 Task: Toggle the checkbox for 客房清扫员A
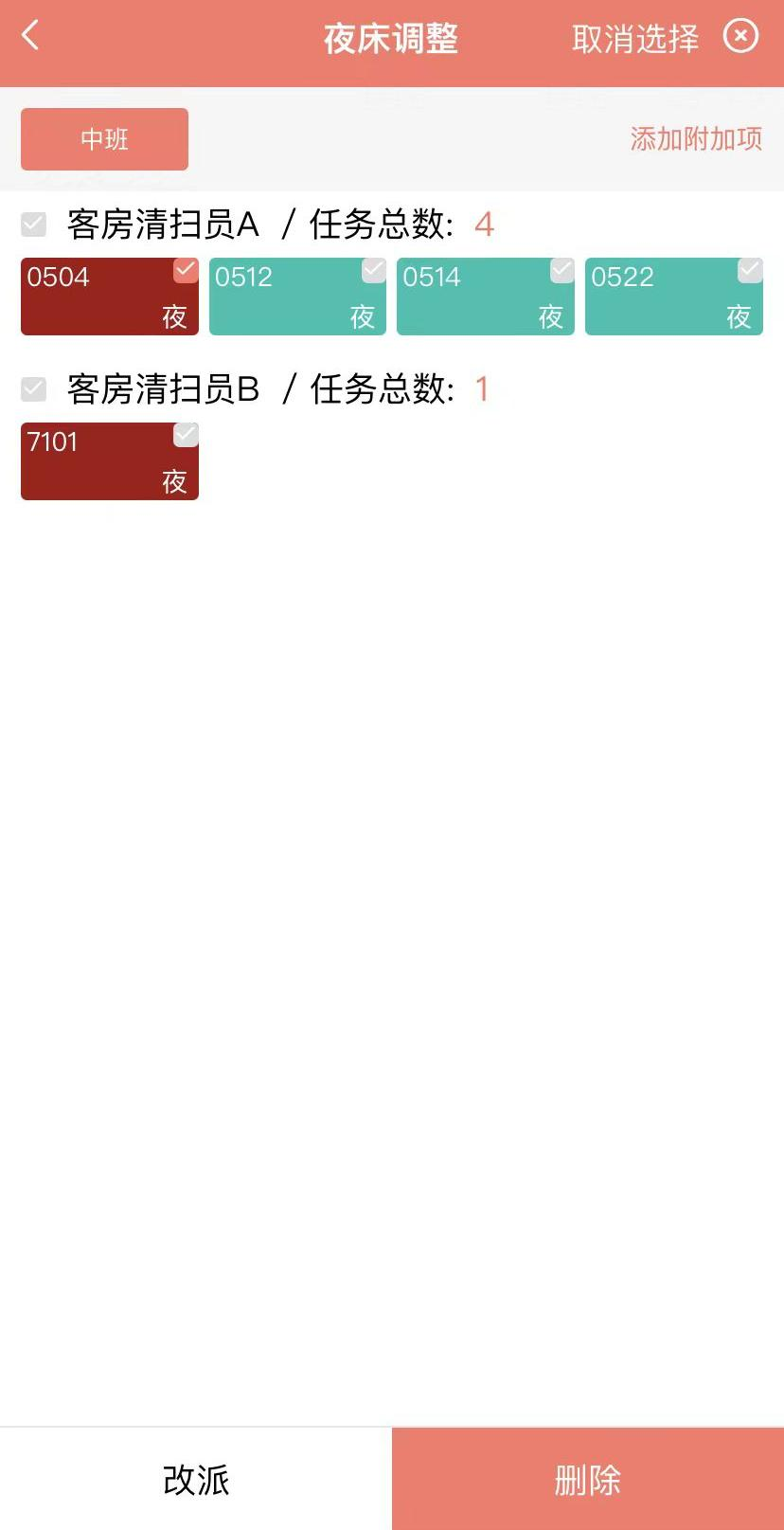(x=34, y=225)
